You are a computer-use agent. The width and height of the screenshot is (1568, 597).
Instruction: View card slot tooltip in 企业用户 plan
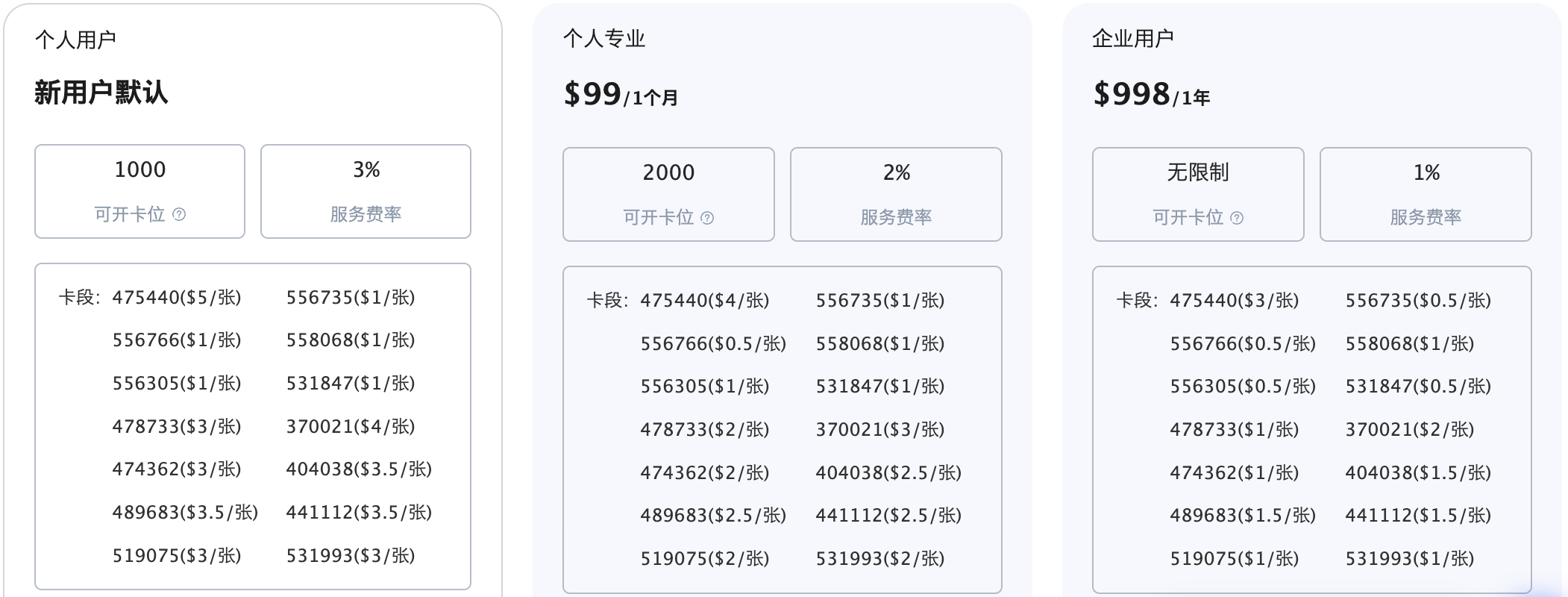pos(1237,218)
